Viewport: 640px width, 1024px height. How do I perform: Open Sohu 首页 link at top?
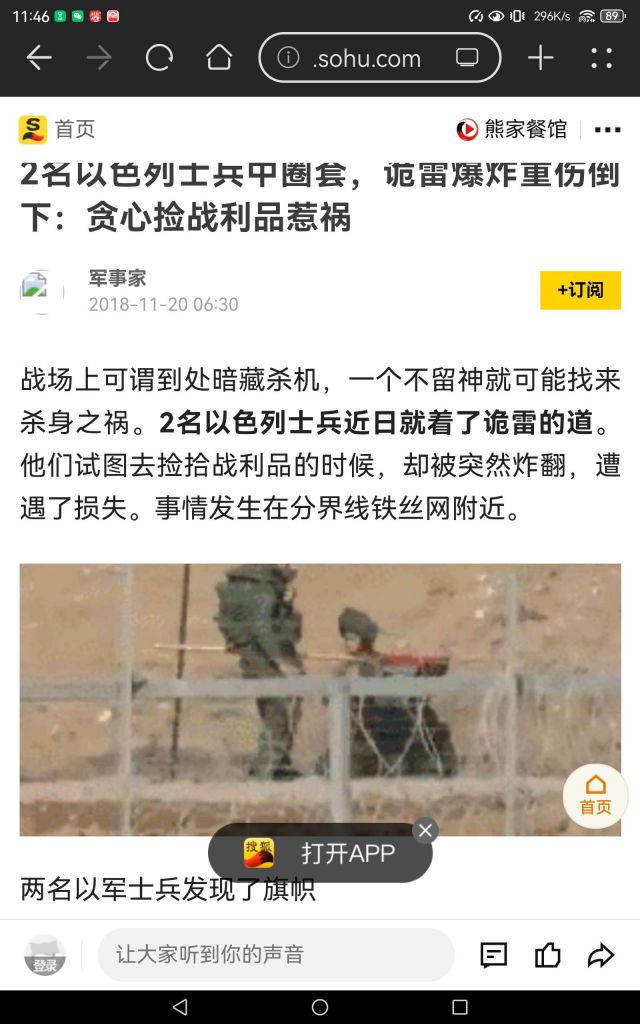pos(57,129)
